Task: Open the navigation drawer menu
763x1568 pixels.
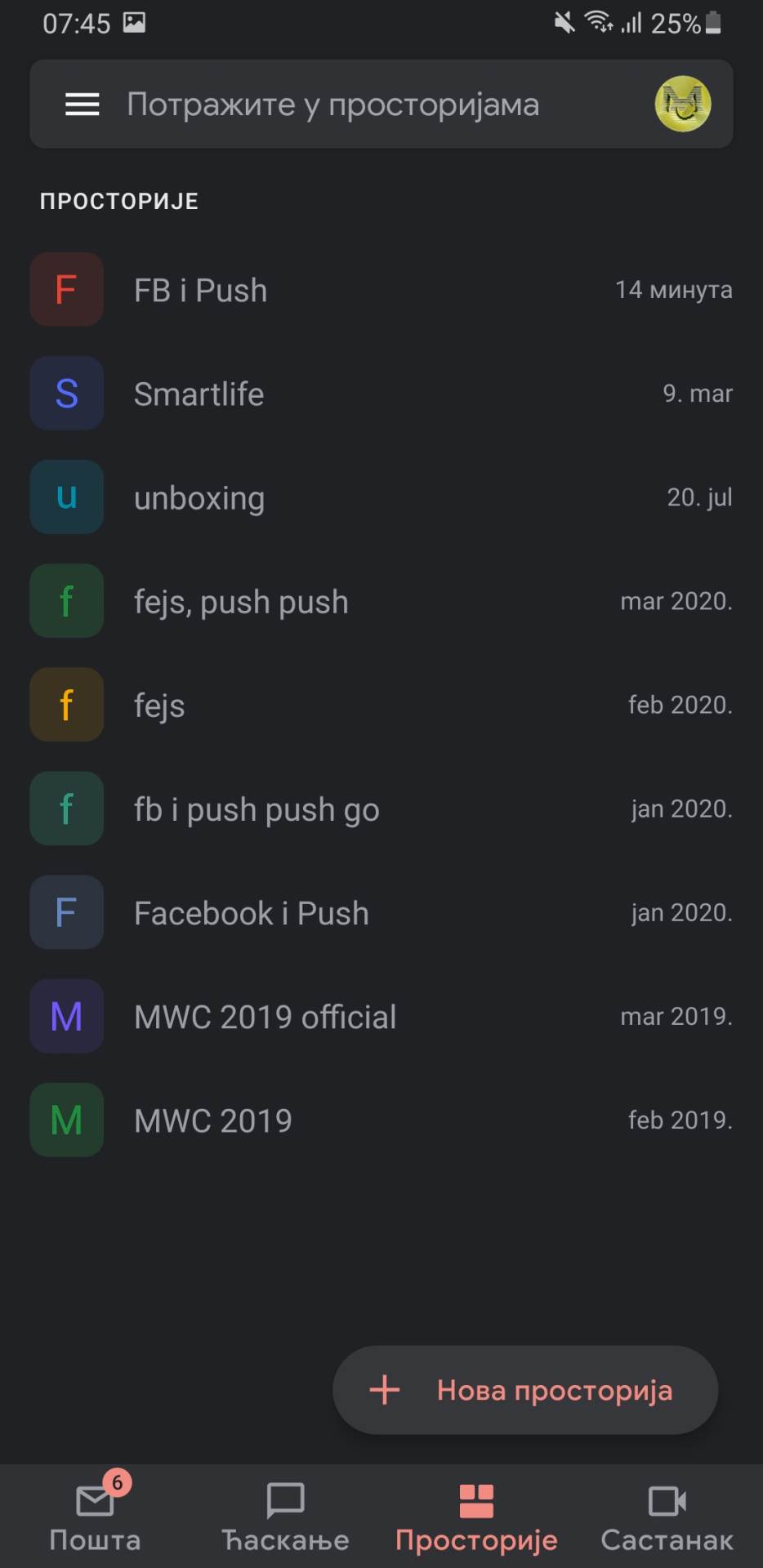Action: (82, 105)
